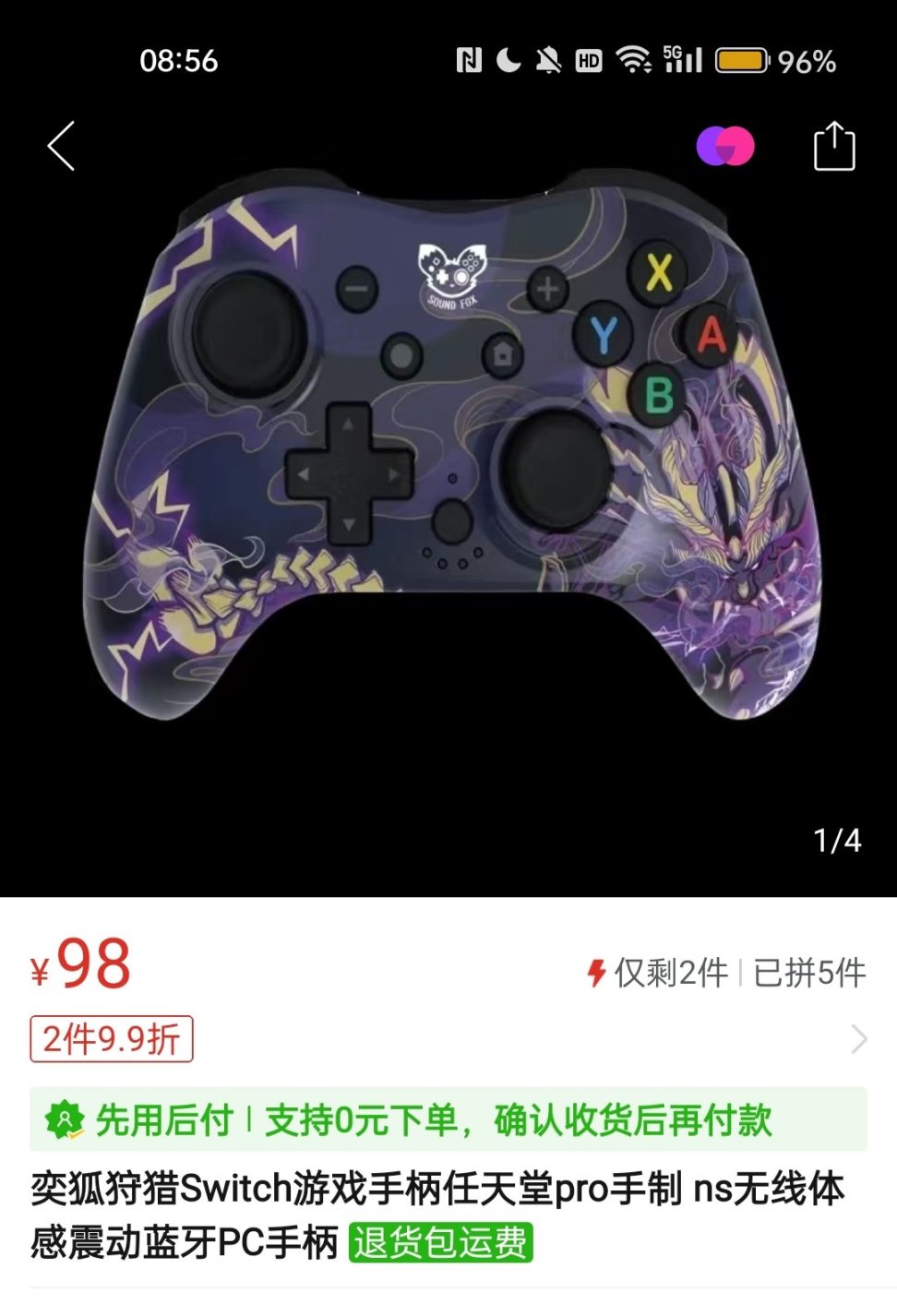897x1316 pixels.
Task: Go back with the arrow icon
Action: (62, 146)
